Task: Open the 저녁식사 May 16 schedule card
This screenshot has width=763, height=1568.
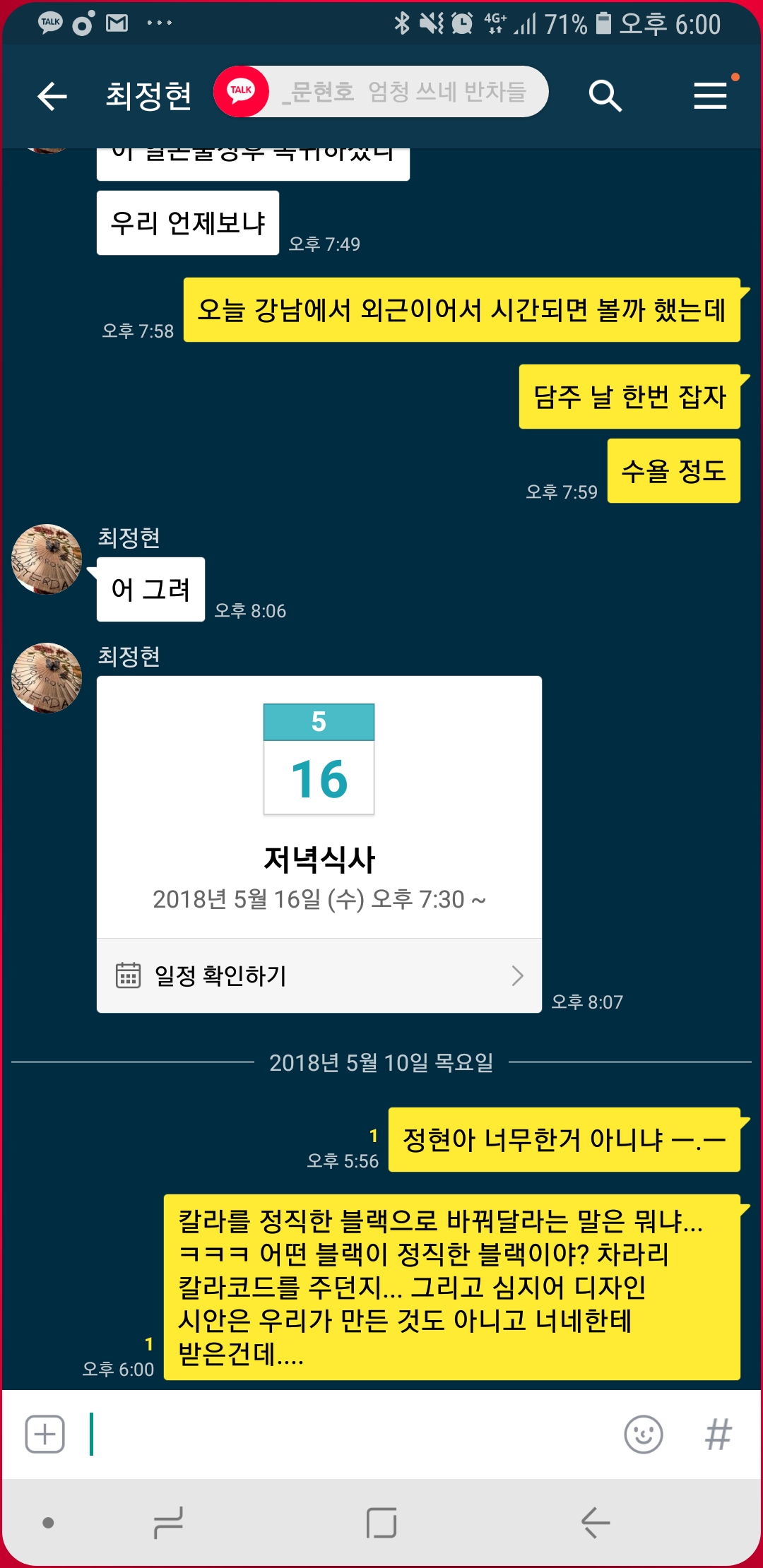Action: point(319,805)
